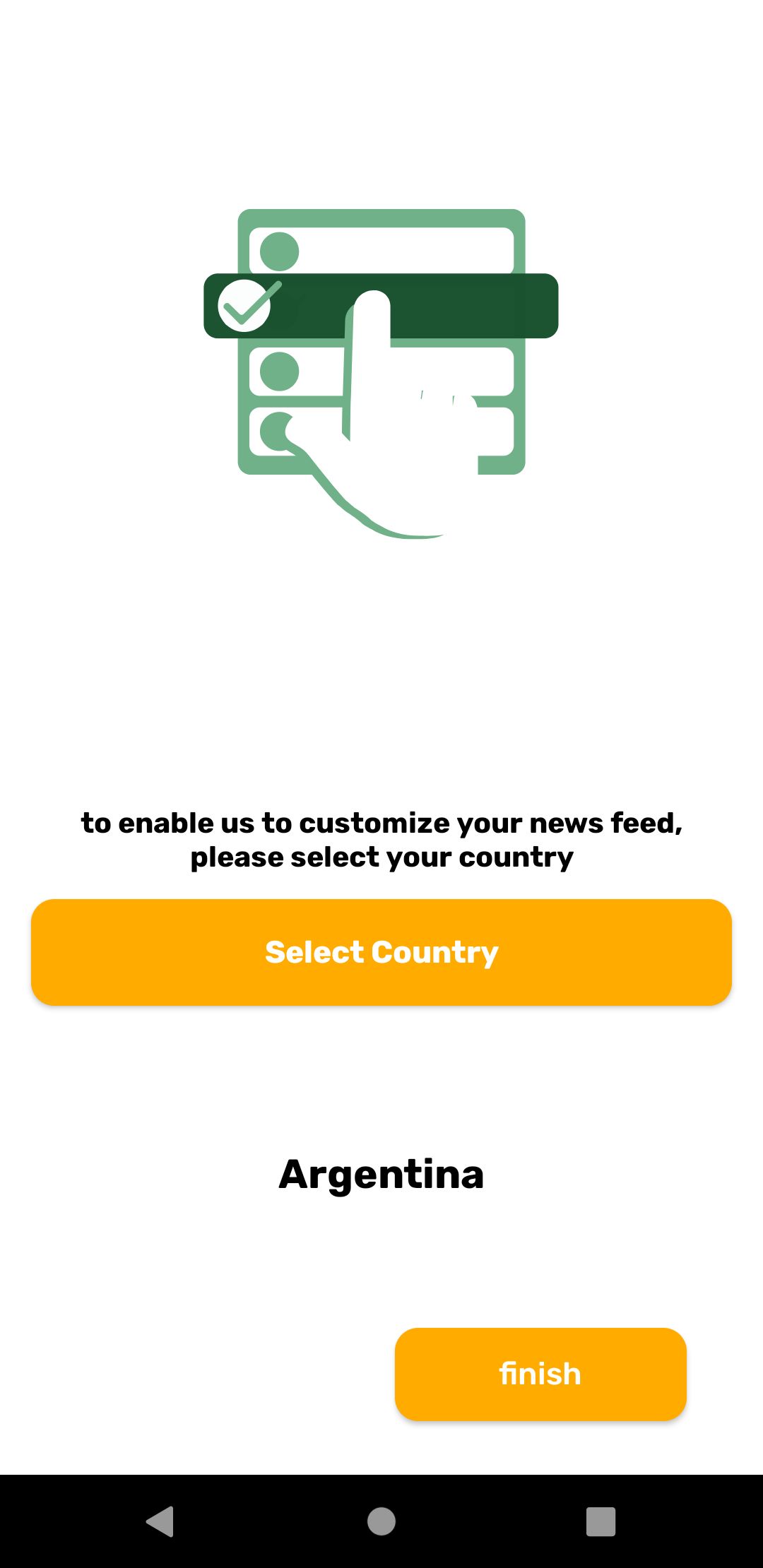Screen dimensions: 763x1568
Task: Go back using the system back button
Action: [x=160, y=1521]
